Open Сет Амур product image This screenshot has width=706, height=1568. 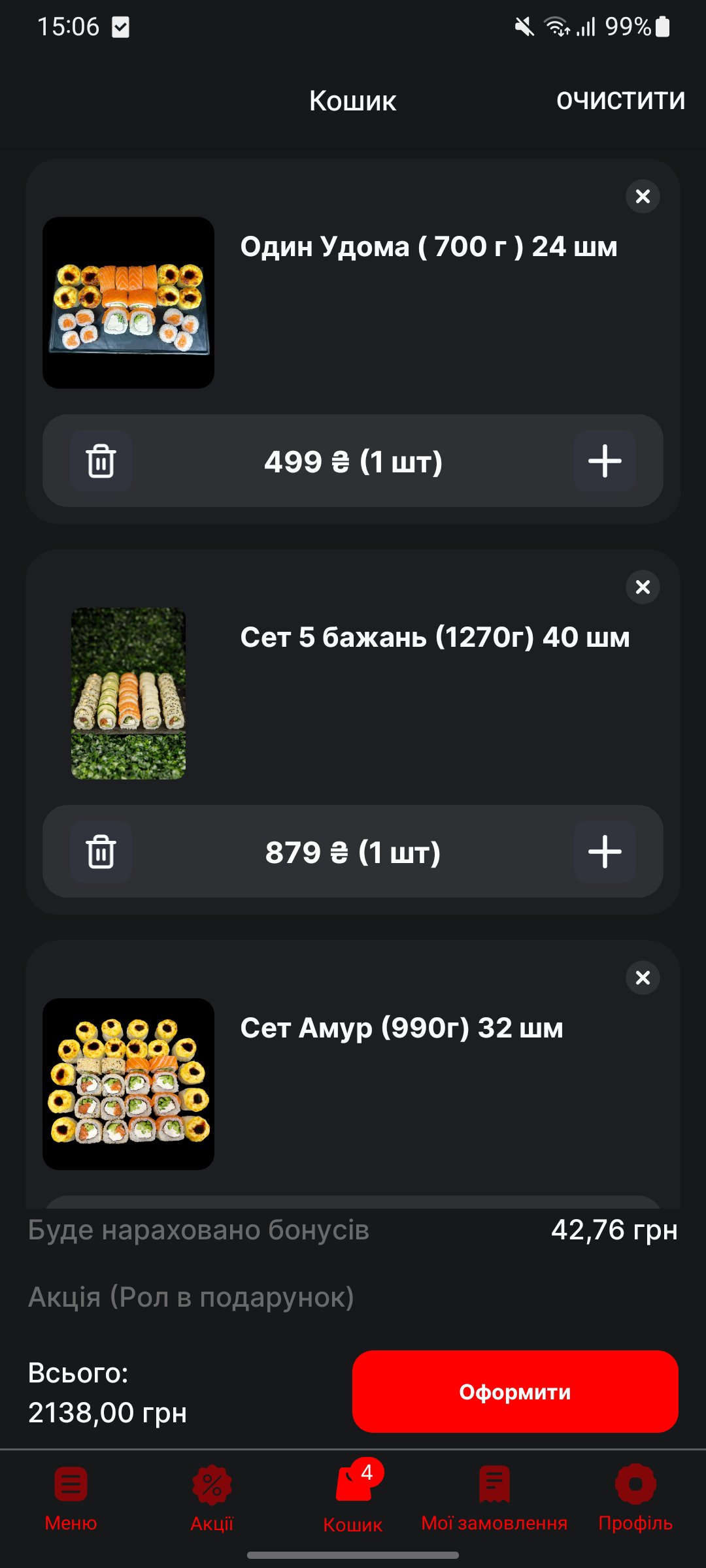[128, 1084]
